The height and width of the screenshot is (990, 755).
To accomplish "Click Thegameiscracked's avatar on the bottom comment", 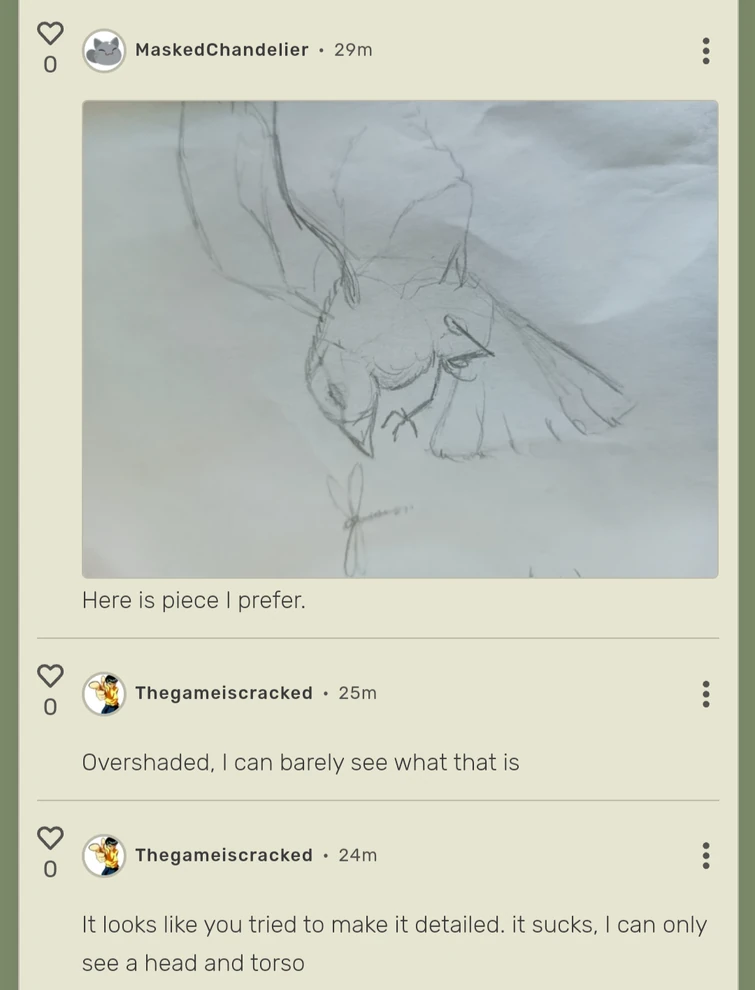I will pyautogui.click(x=103, y=855).
